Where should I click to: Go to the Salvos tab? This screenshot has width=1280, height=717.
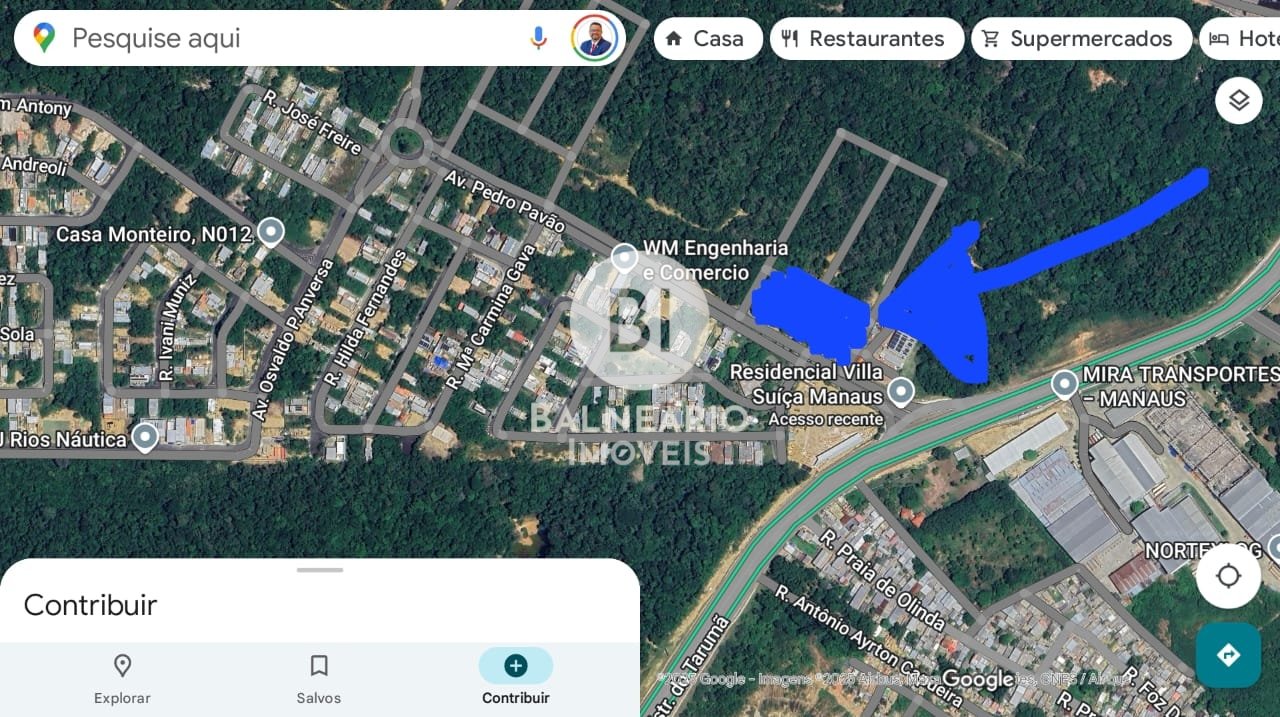point(319,679)
